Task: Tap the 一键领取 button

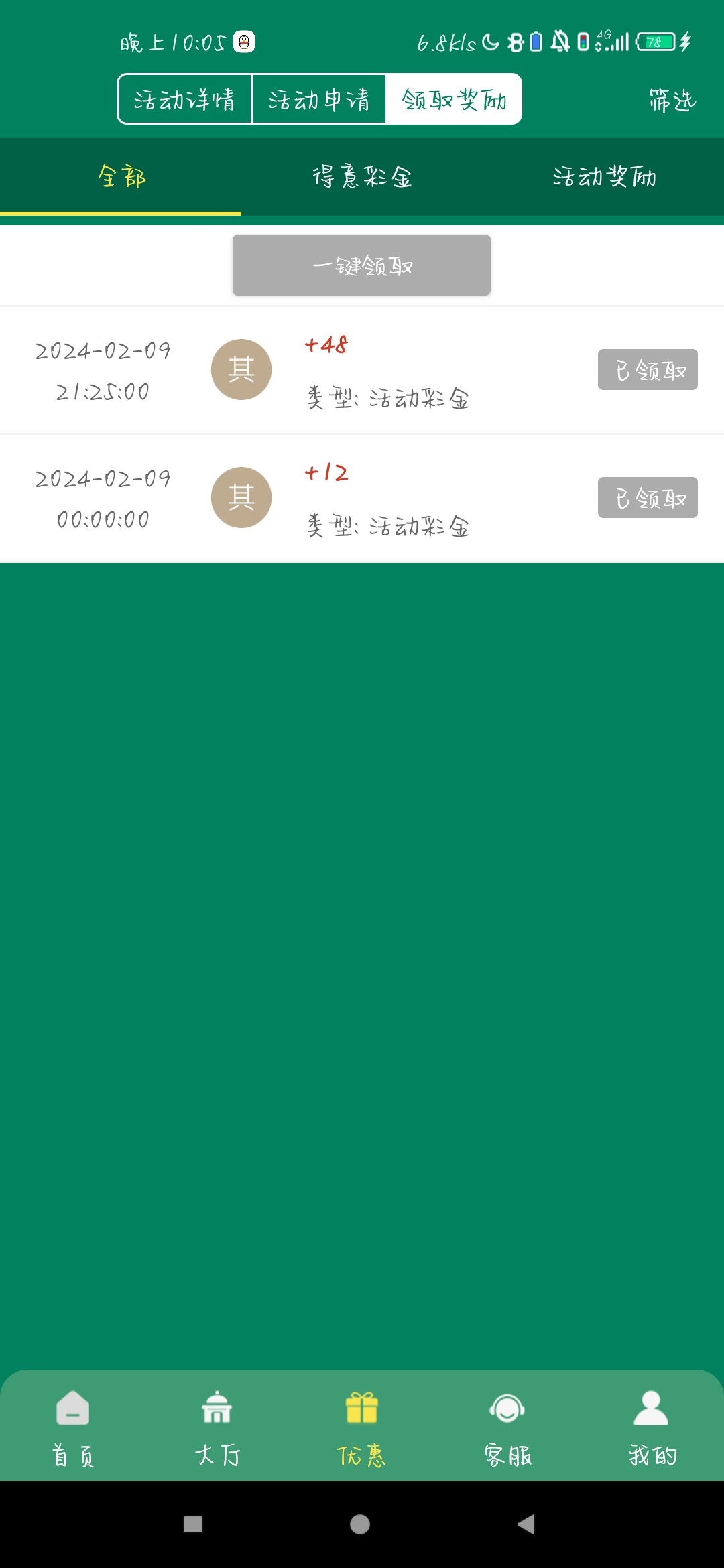Action: click(361, 265)
